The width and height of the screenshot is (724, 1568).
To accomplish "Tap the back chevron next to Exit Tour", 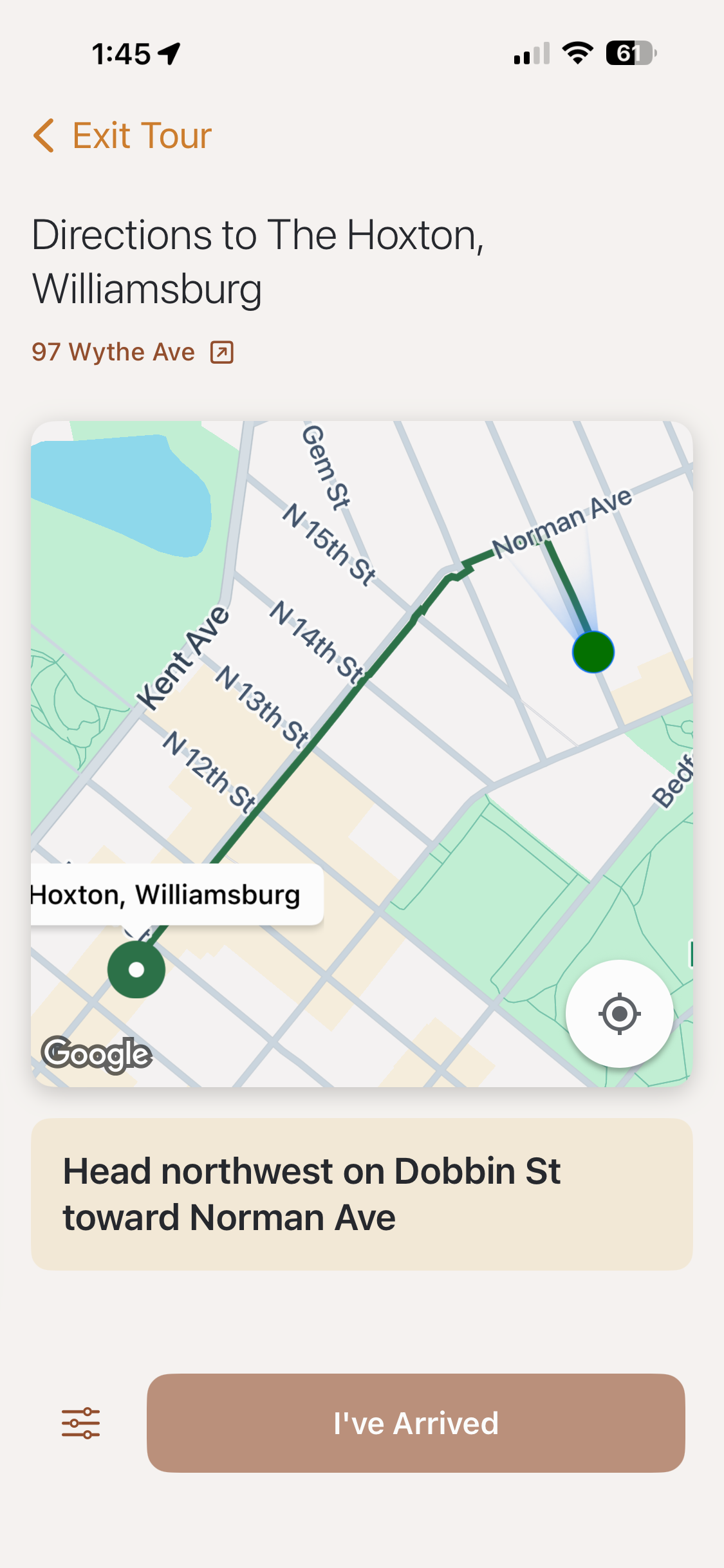I will (x=43, y=135).
